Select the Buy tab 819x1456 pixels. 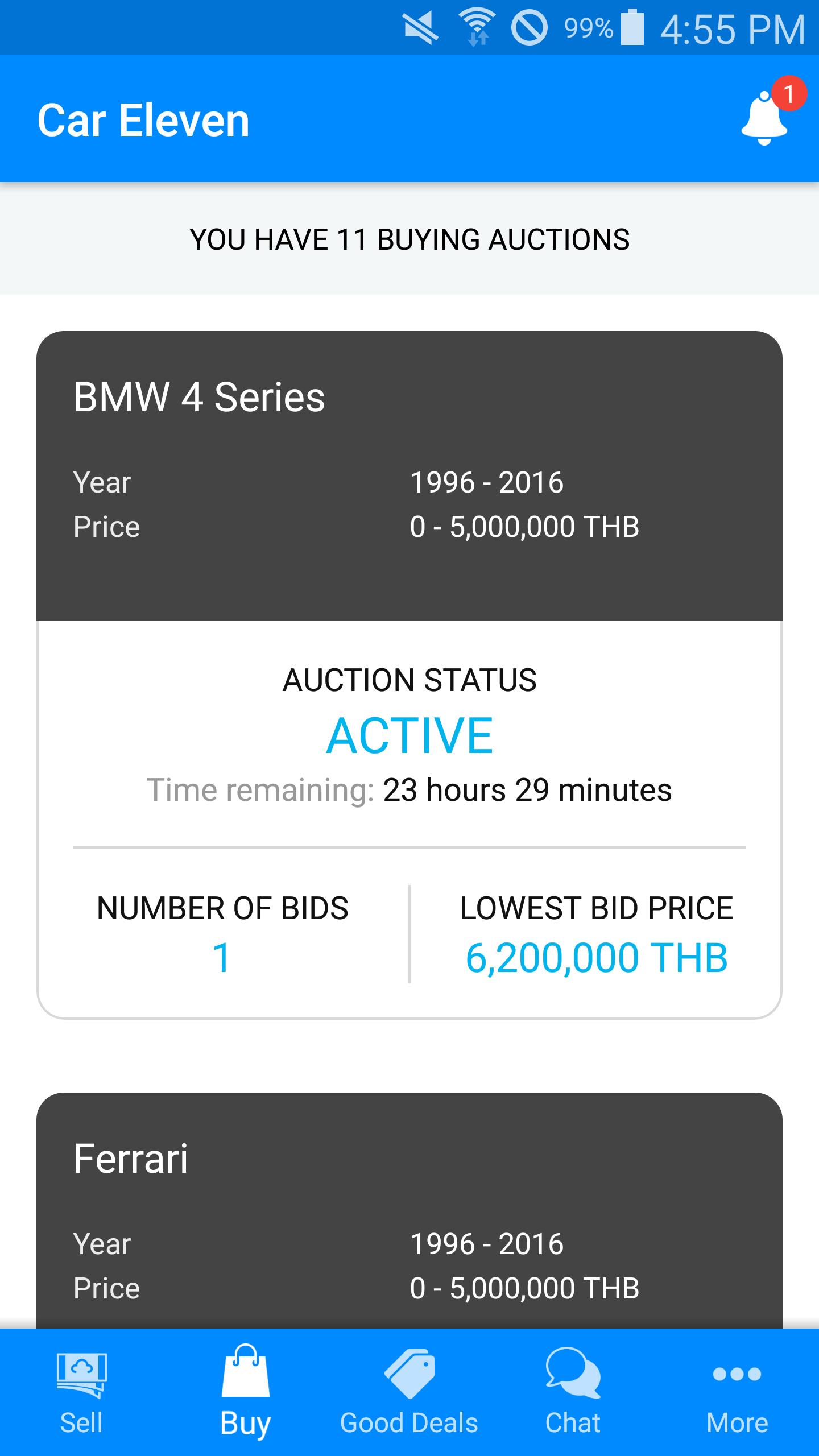[246, 1392]
